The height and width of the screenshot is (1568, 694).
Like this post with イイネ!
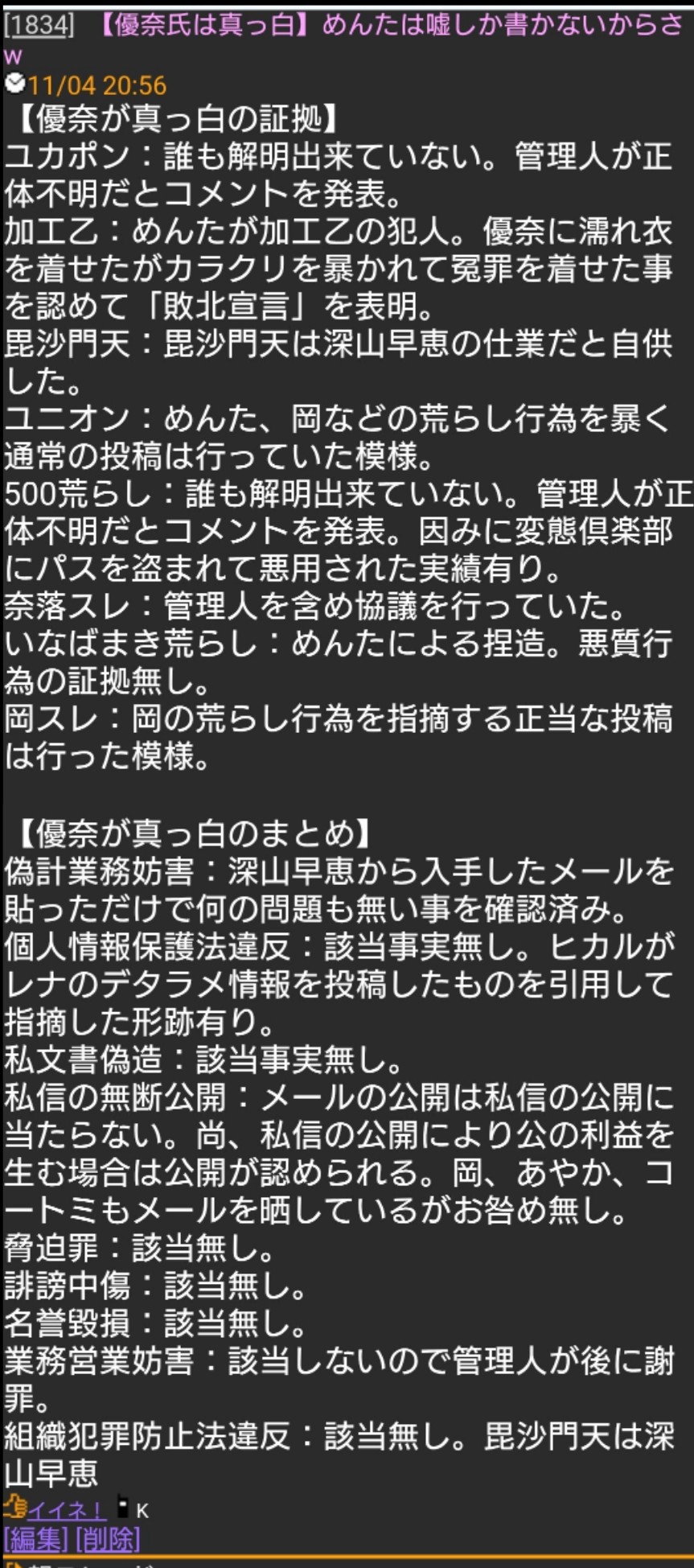click(64, 1510)
